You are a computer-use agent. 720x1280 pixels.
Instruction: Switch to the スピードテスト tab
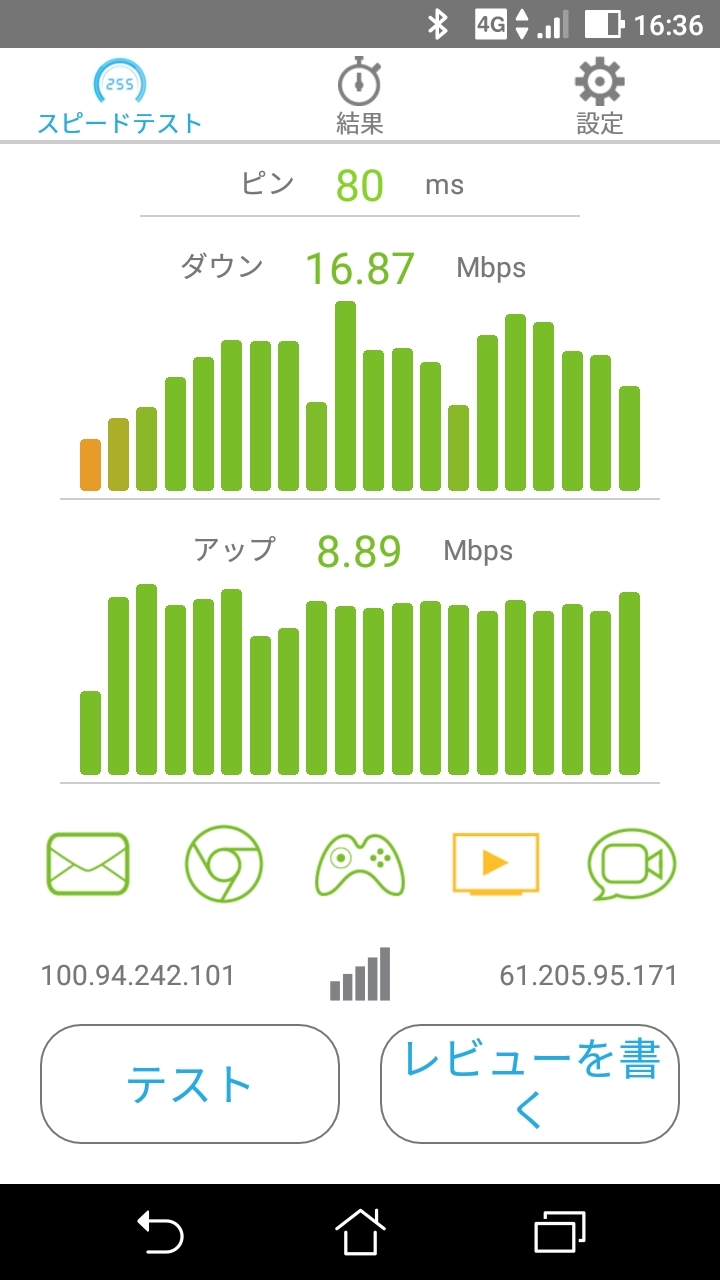click(x=120, y=97)
